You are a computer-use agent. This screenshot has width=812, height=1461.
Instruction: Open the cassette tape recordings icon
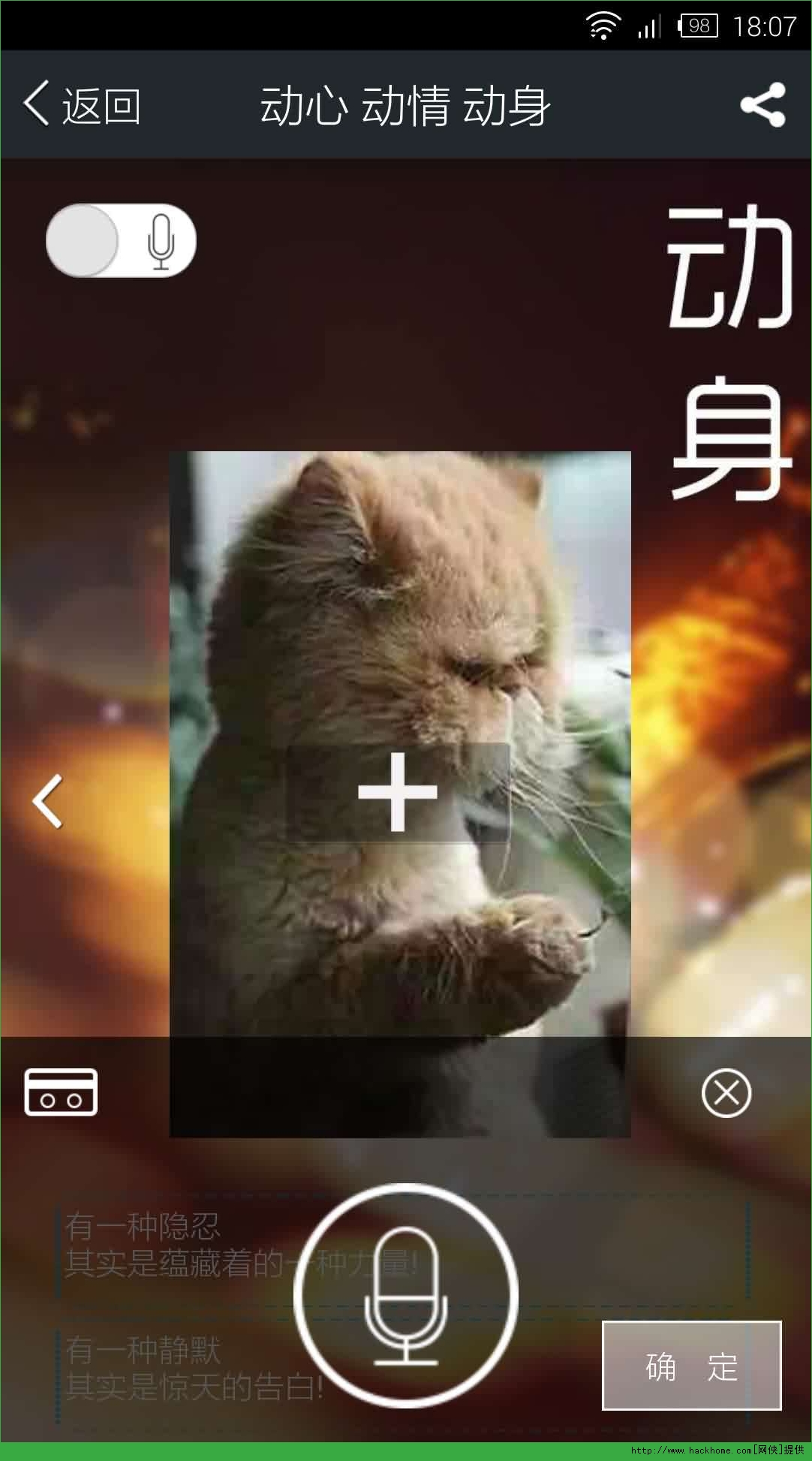[61, 1092]
